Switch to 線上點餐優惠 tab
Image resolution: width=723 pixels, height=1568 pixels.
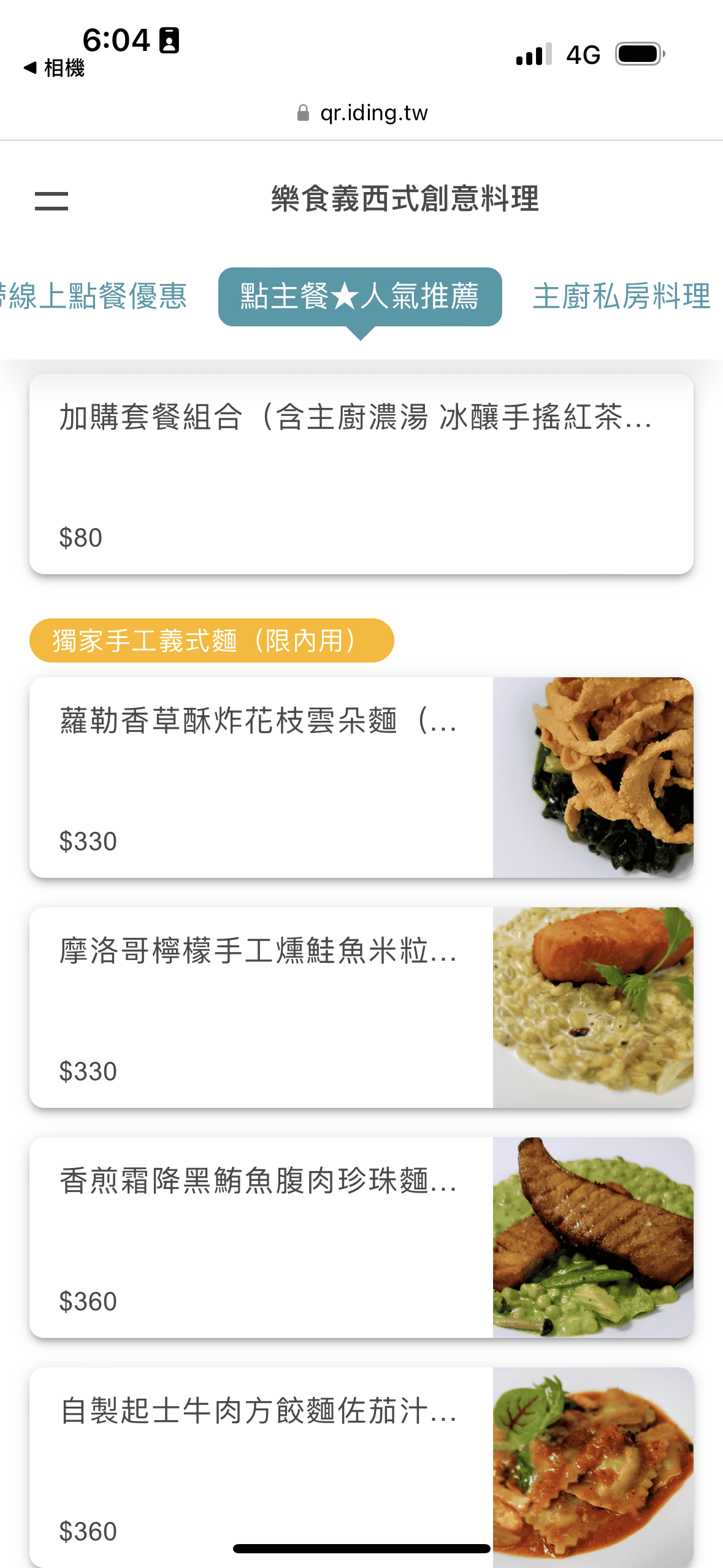[x=95, y=296]
